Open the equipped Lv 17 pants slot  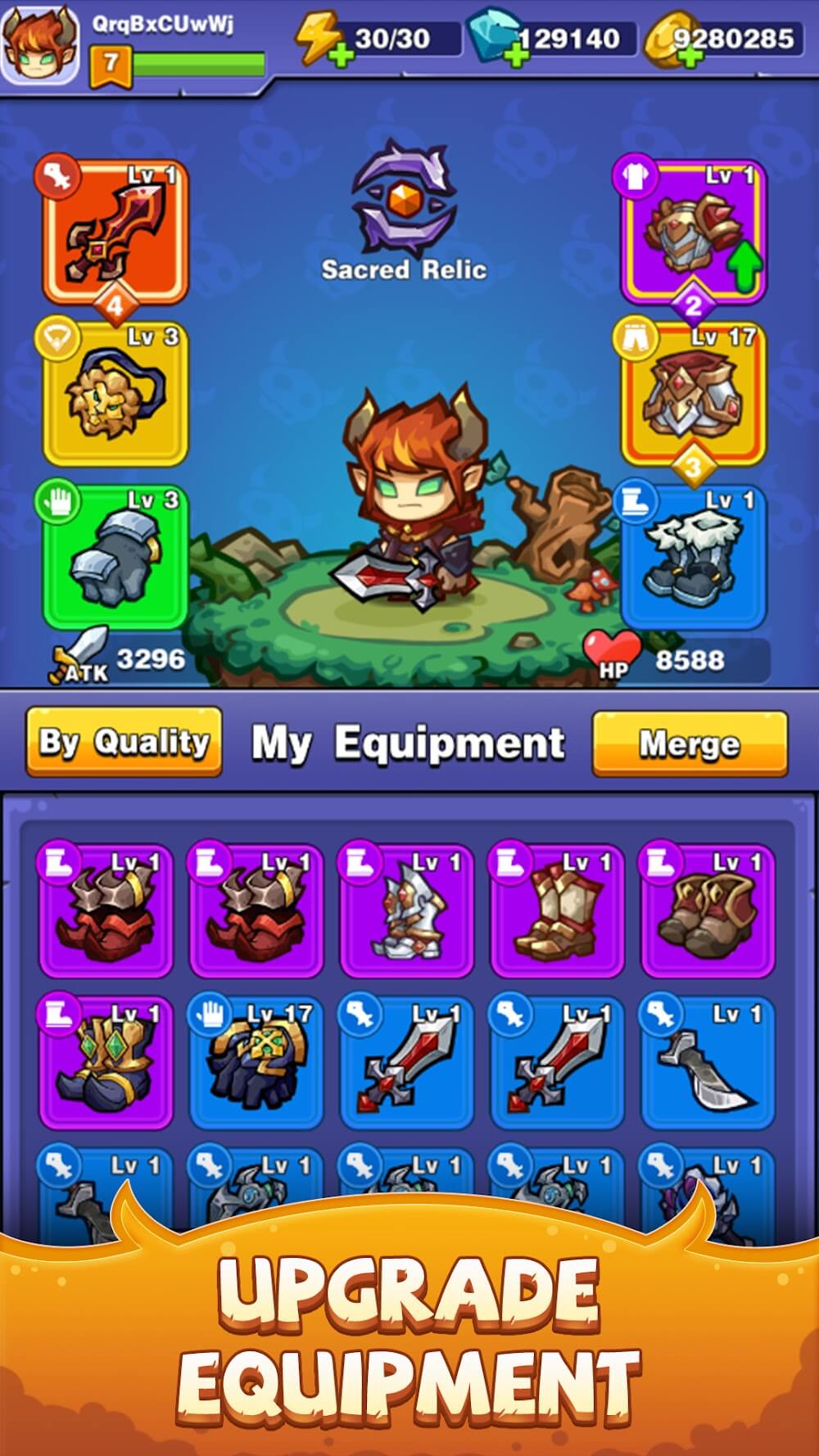[x=694, y=395]
